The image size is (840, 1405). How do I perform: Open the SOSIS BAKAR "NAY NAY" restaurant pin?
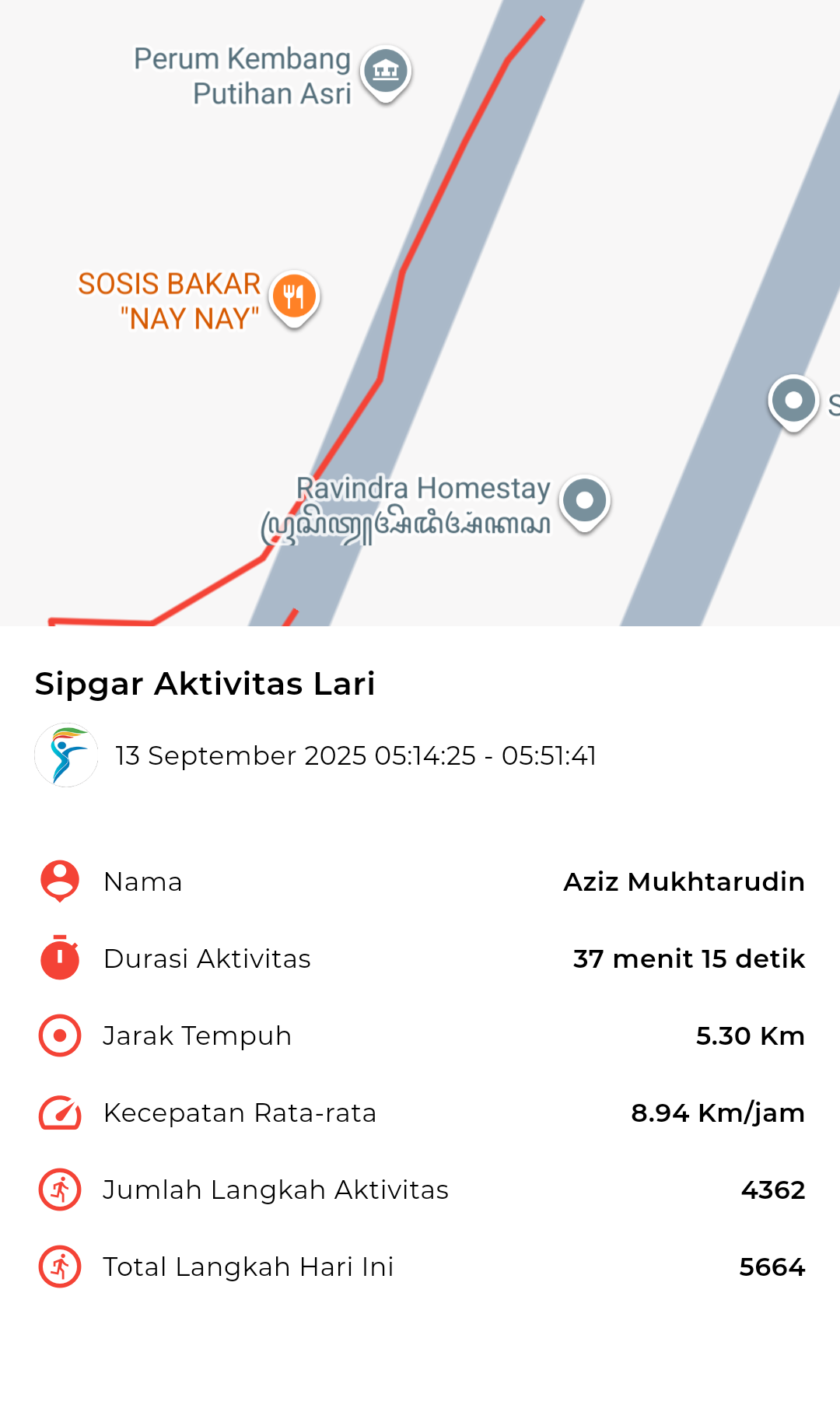294,299
